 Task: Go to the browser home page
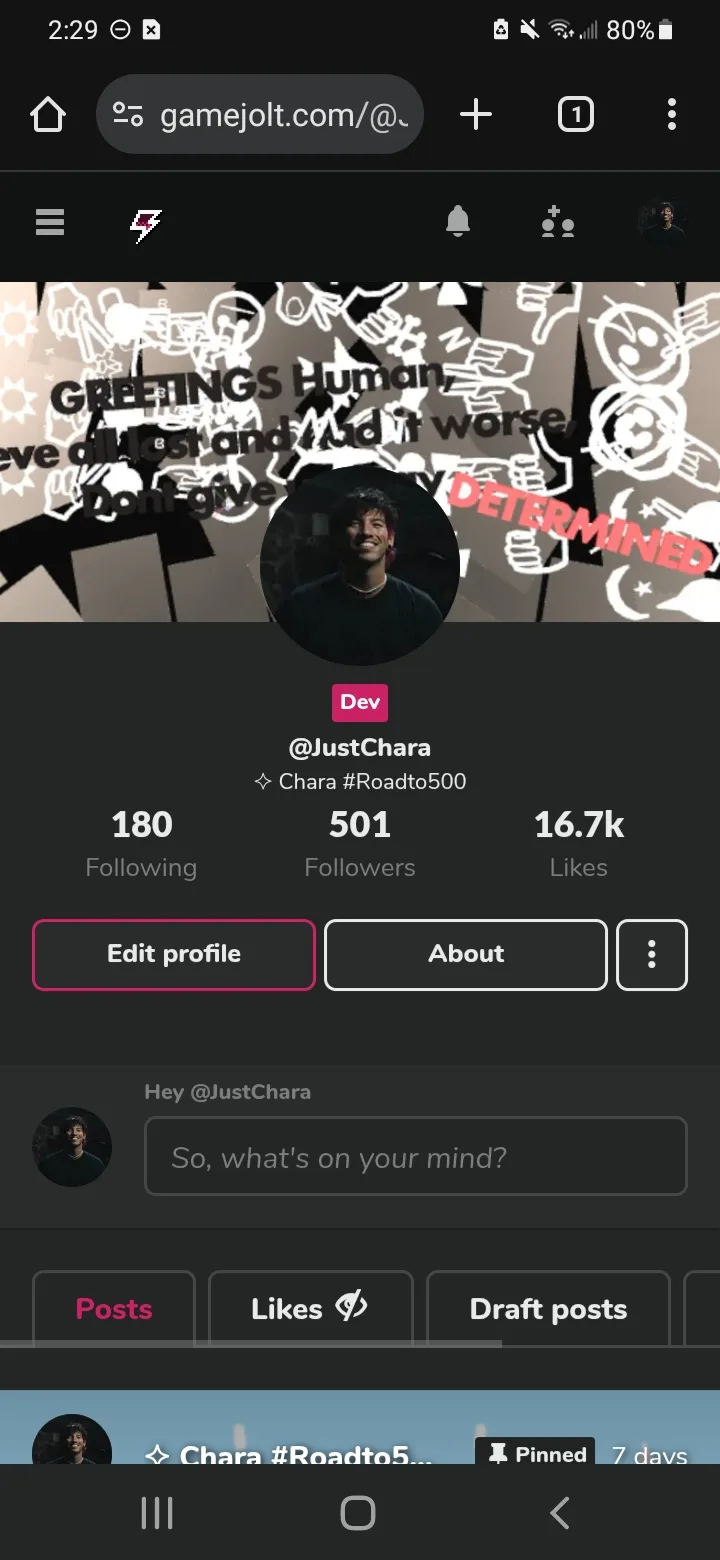(x=48, y=115)
